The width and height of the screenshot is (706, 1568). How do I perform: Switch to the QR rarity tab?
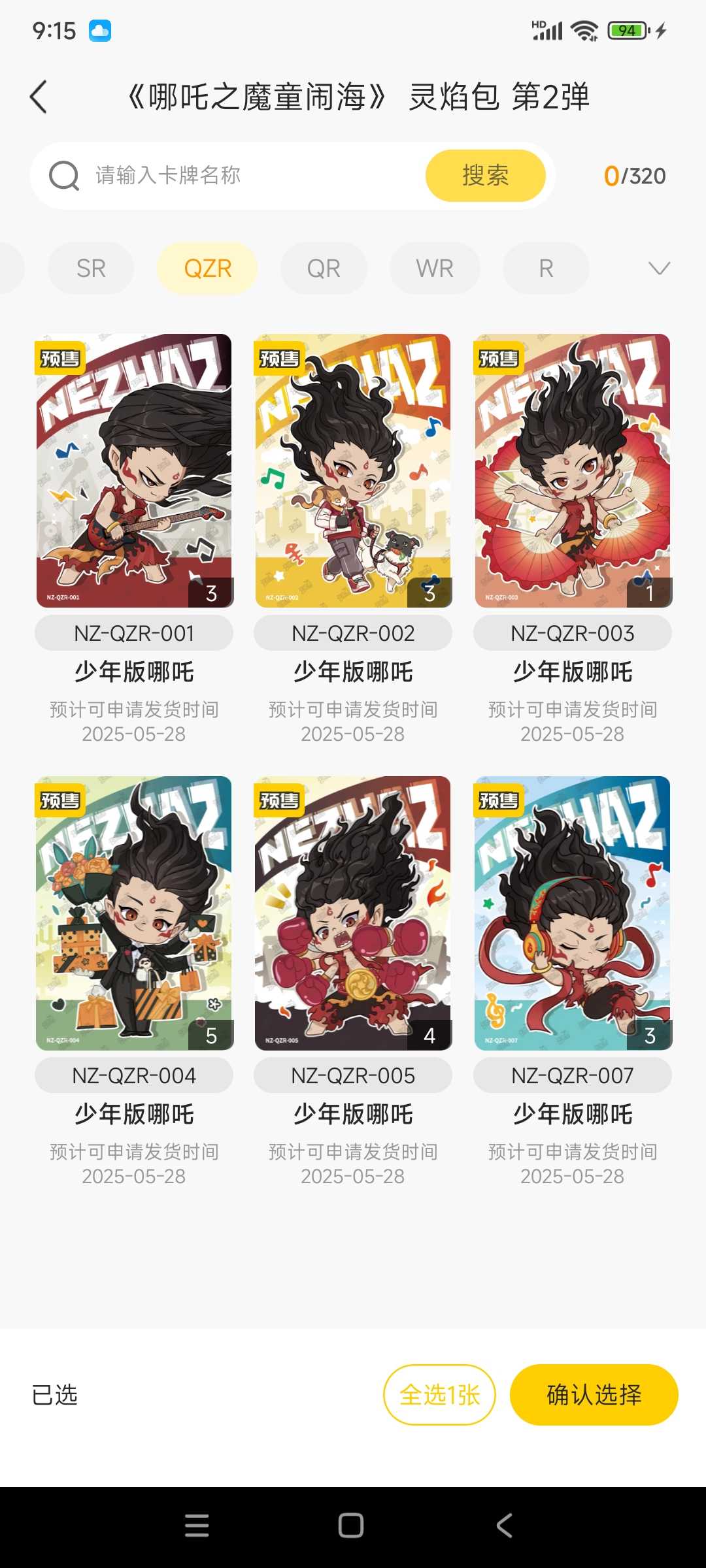click(324, 269)
